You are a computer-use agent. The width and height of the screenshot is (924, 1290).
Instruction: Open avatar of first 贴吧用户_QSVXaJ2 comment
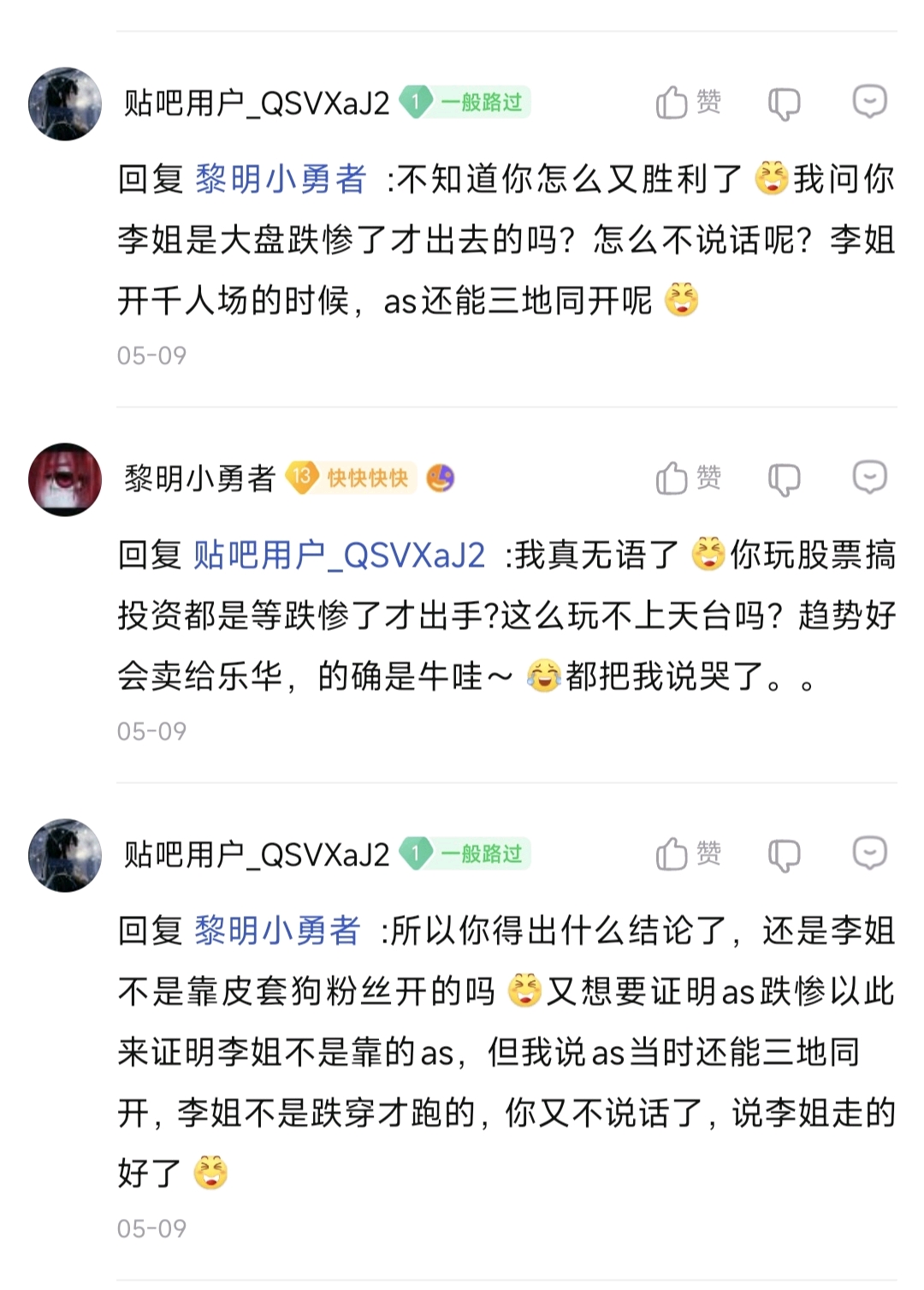[x=65, y=104]
